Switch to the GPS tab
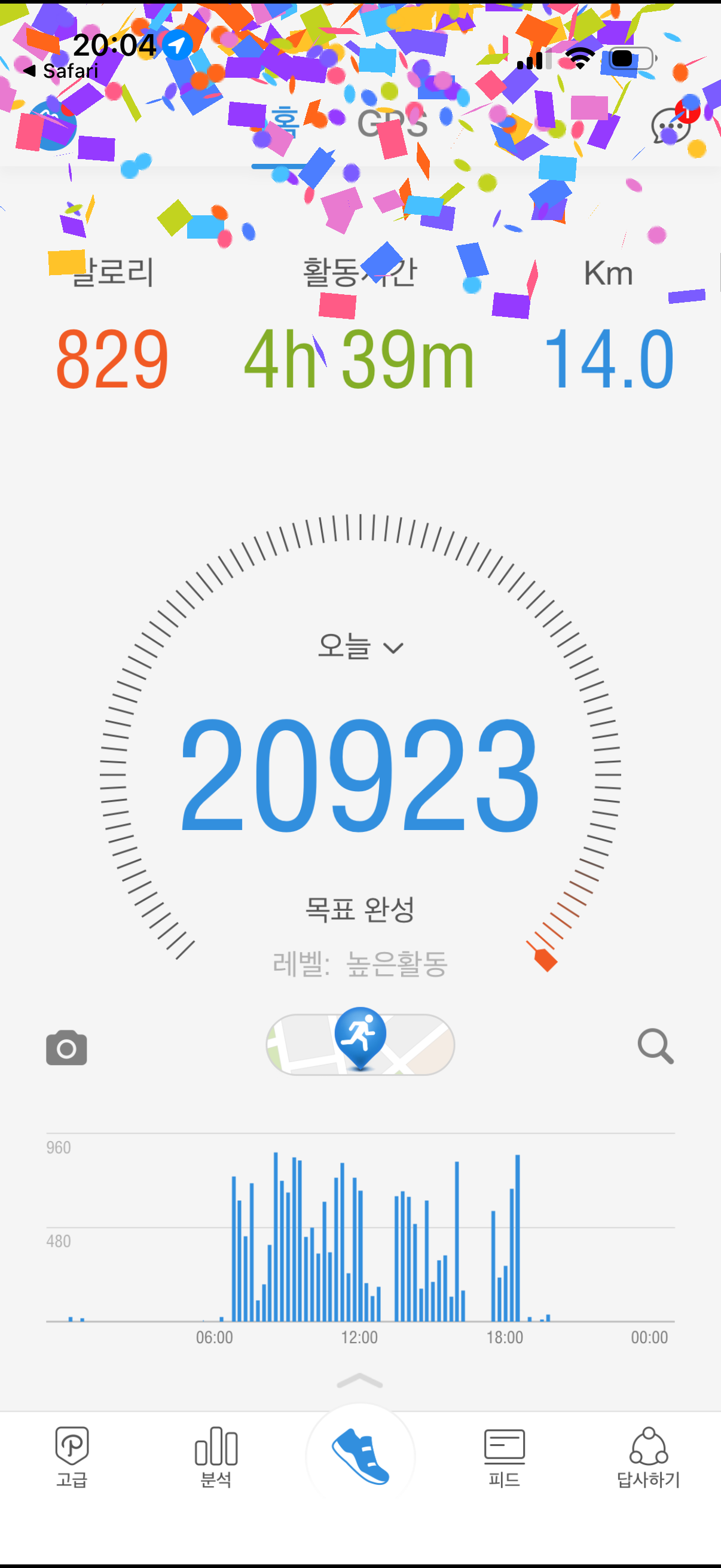The height and width of the screenshot is (1568, 721). (392, 124)
